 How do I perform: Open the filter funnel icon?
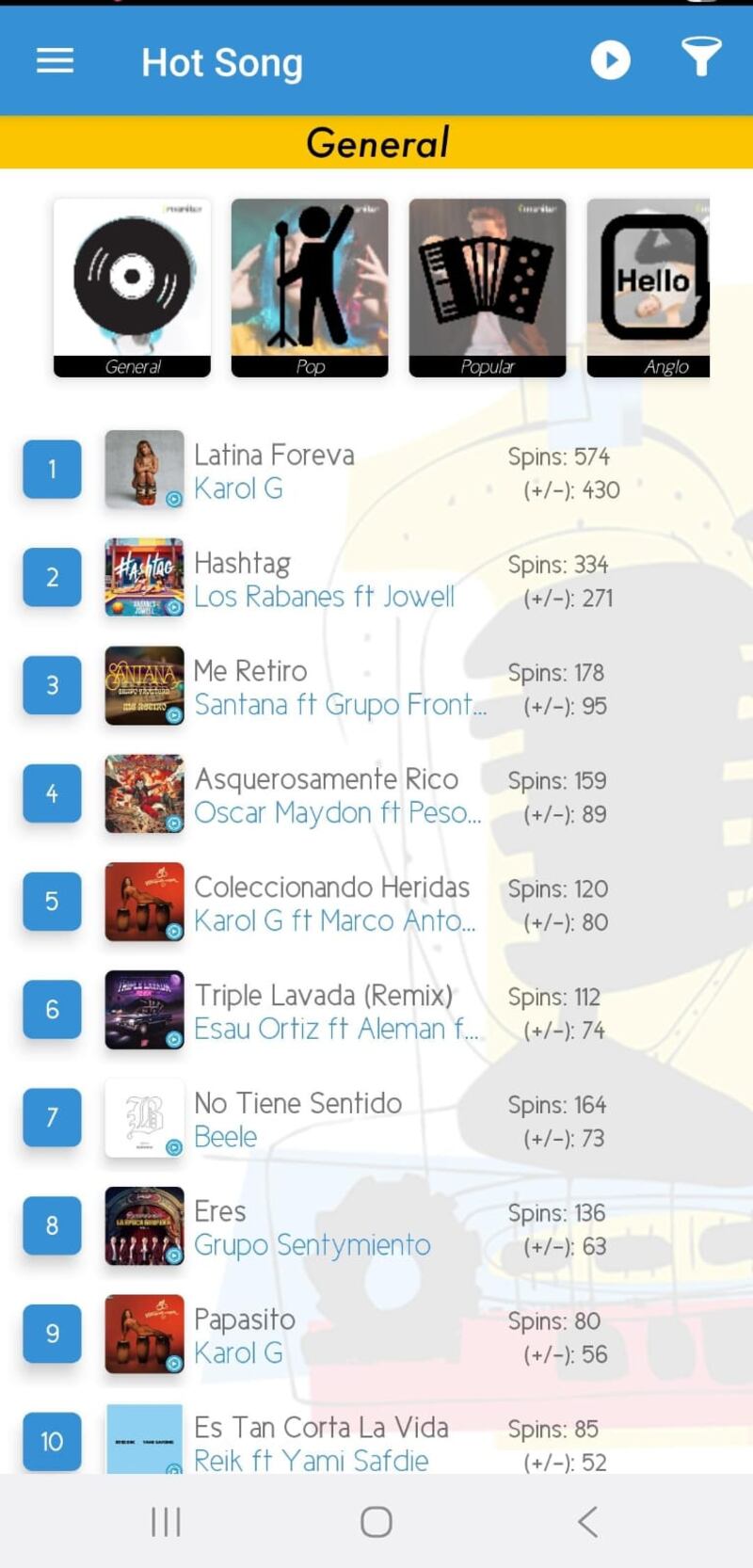tap(700, 58)
